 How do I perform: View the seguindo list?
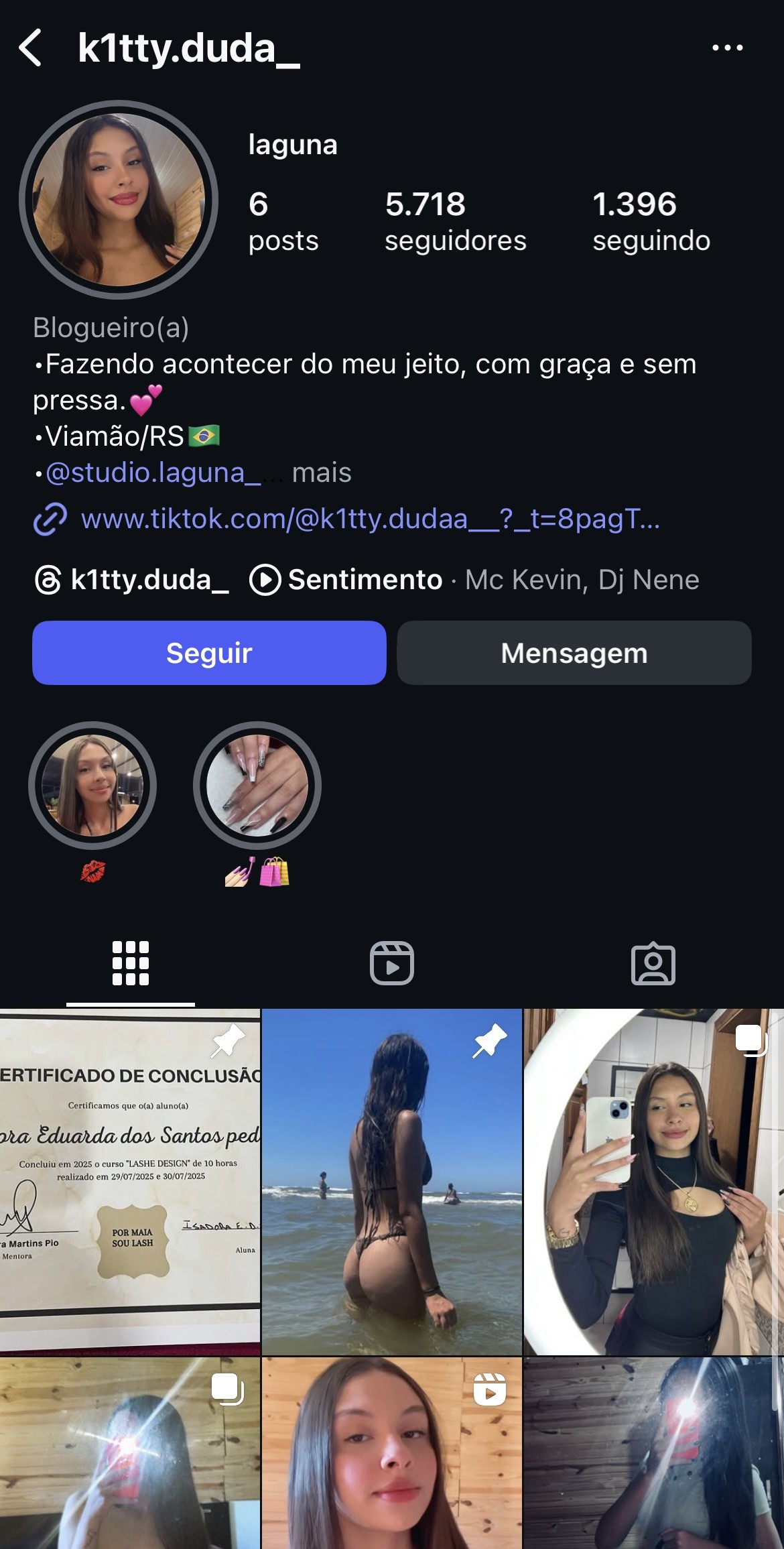point(651,221)
